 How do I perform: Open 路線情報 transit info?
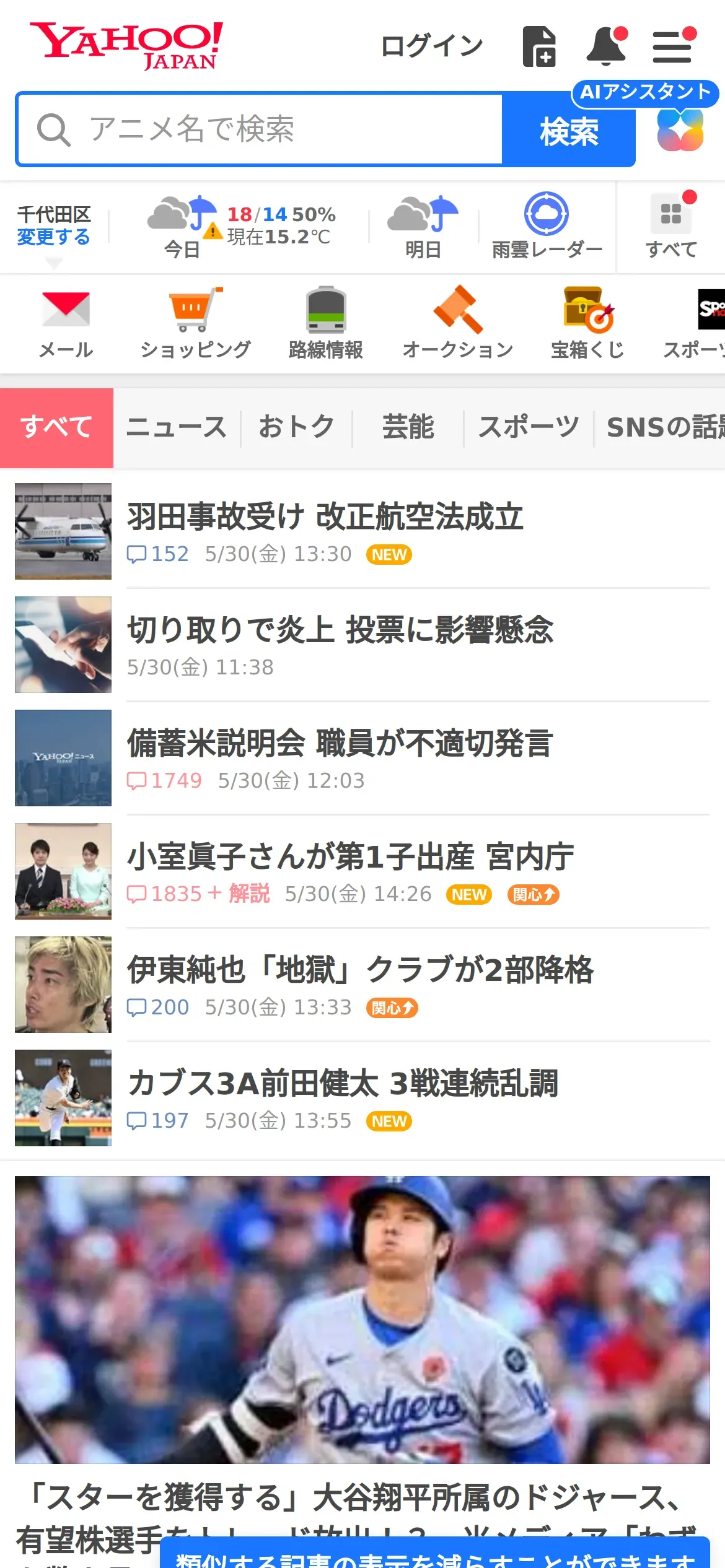[326, 323]
